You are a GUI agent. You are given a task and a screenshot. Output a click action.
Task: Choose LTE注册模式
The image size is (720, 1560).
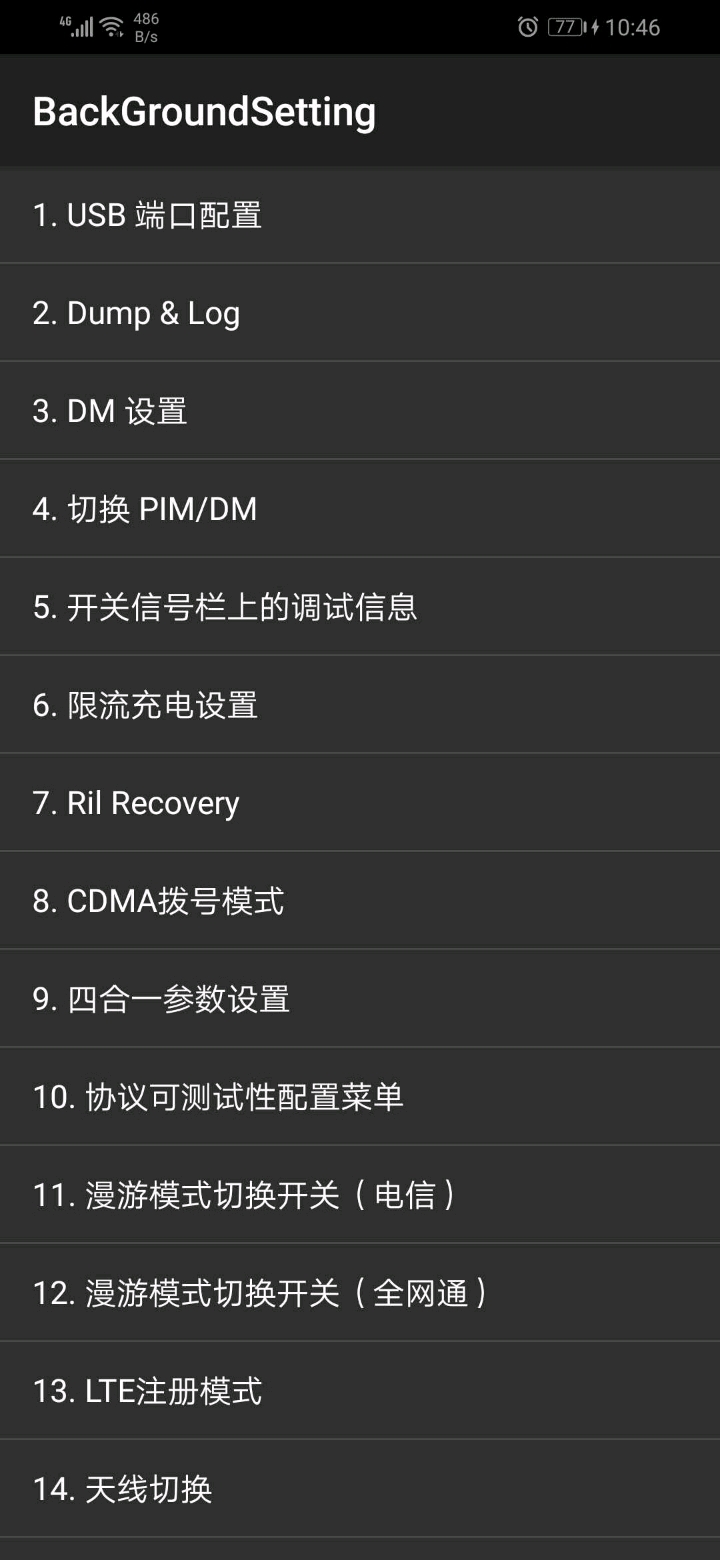point(360,1391)
